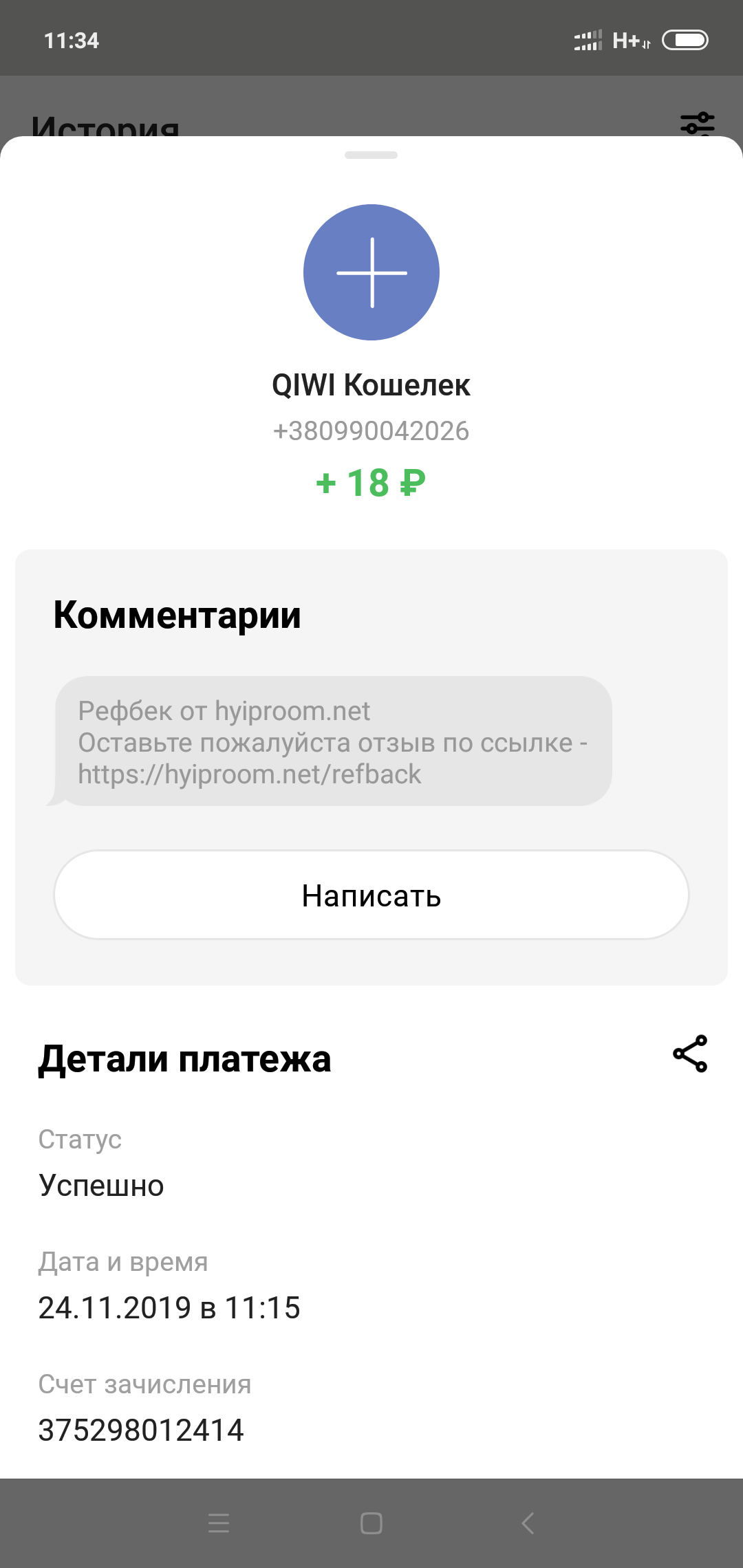Viewport: 743px width, 1568px height.
Task: Open recent apps menu
Action: click(x=219, y=1523)
